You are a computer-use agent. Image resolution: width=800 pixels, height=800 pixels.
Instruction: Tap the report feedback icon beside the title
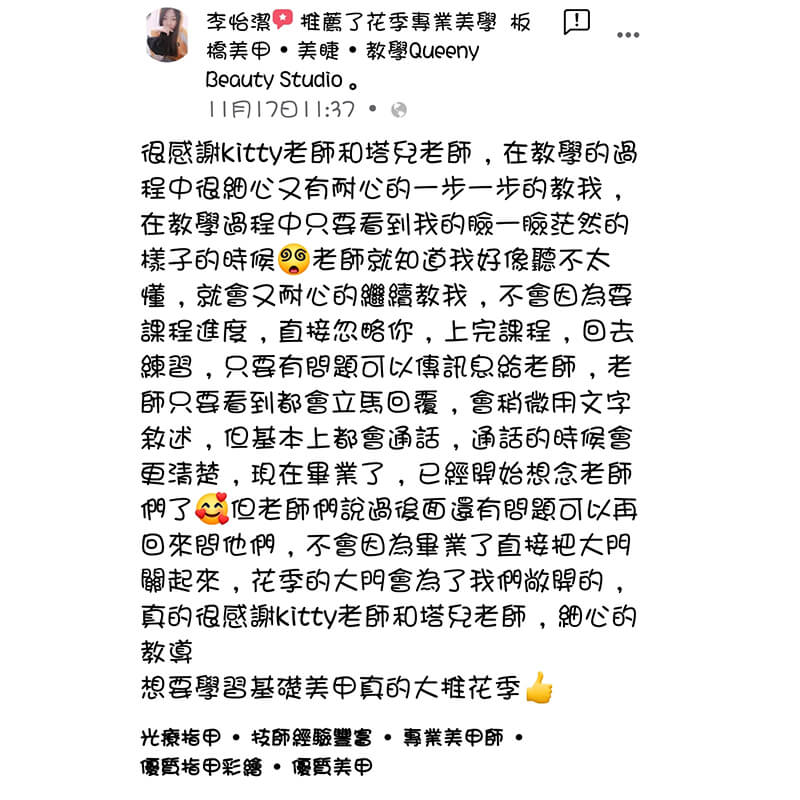576,22
